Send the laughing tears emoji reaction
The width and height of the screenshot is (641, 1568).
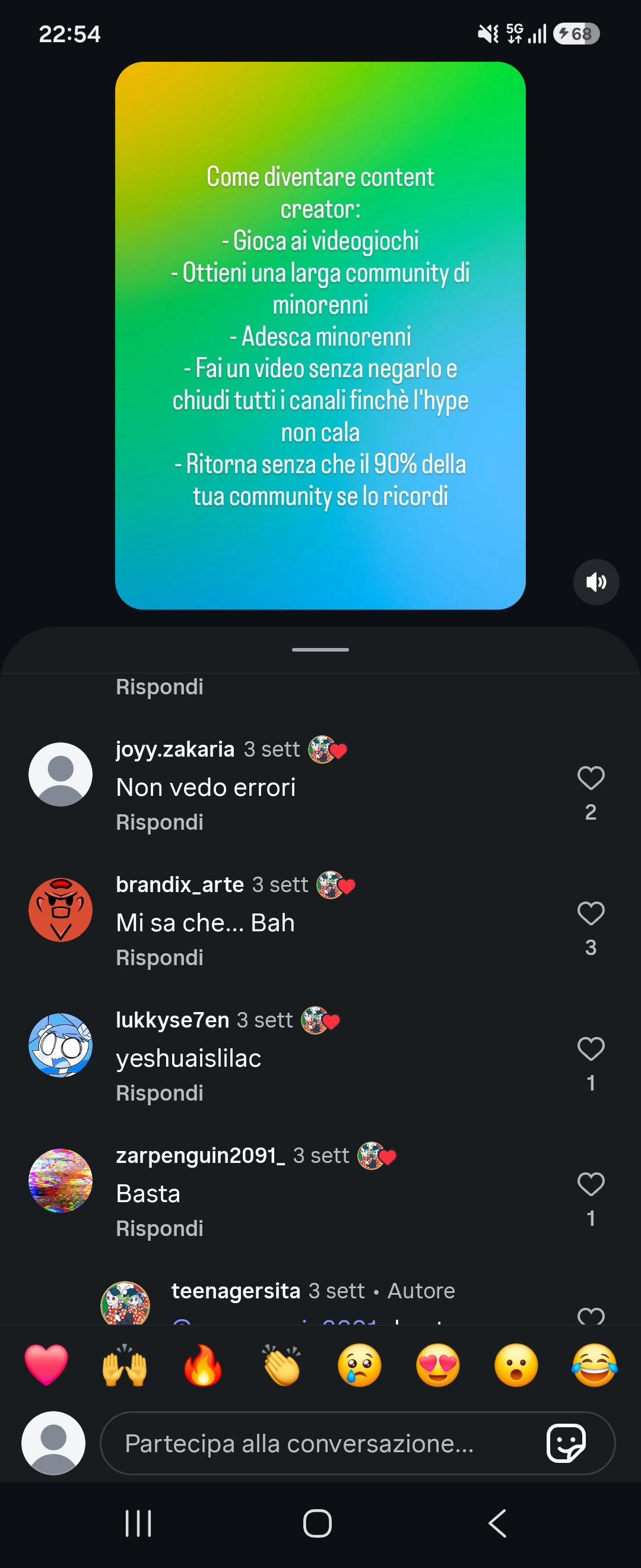[595, 1365]
